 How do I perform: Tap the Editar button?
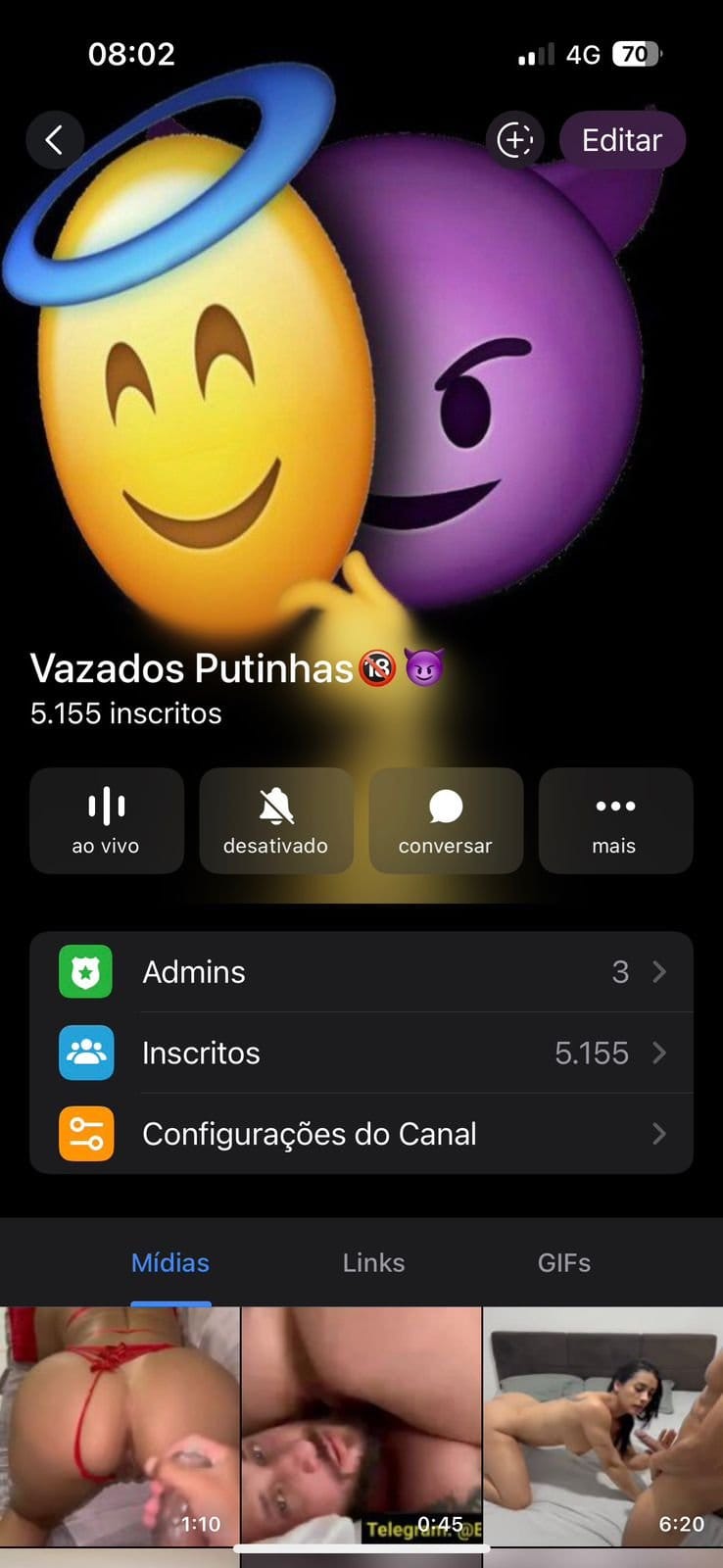(621, 139)
